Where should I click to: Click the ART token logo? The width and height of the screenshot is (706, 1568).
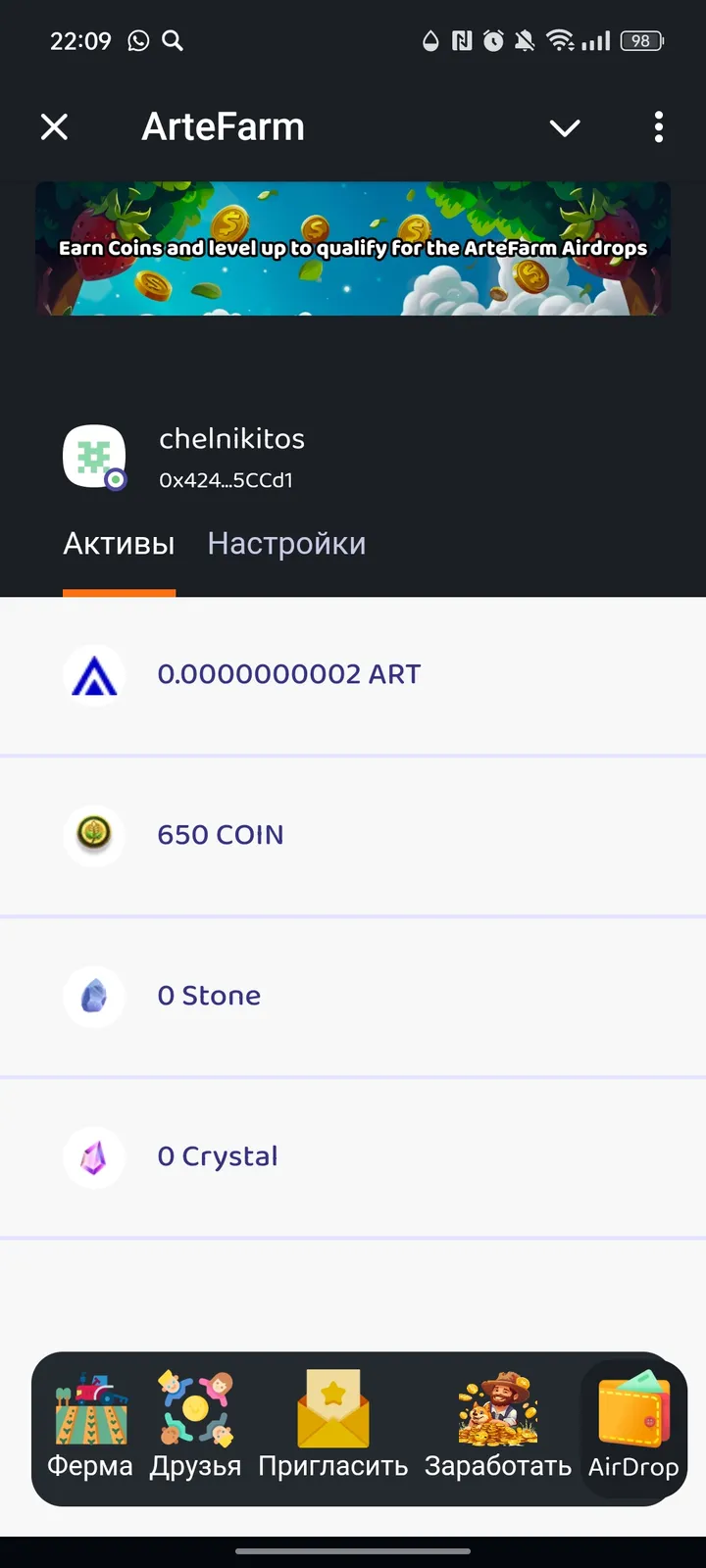[94, 674]
